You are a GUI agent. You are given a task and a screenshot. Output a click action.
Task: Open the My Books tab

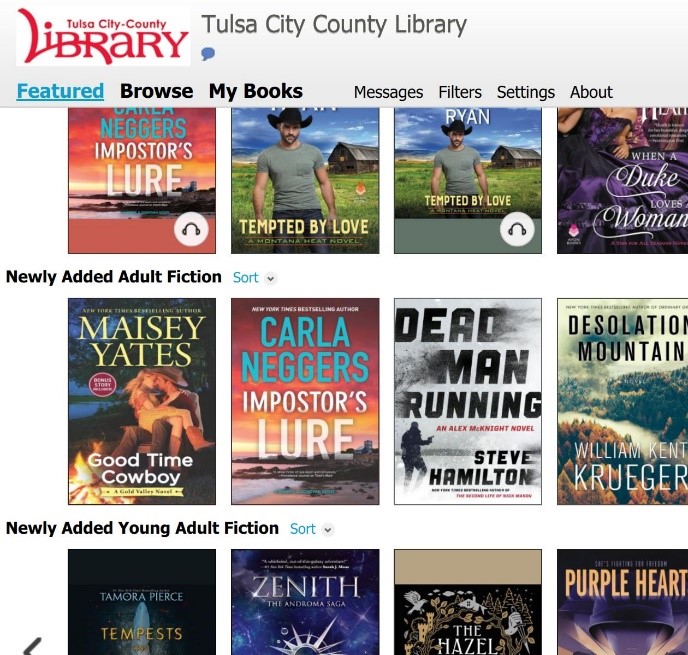point(255,91)
